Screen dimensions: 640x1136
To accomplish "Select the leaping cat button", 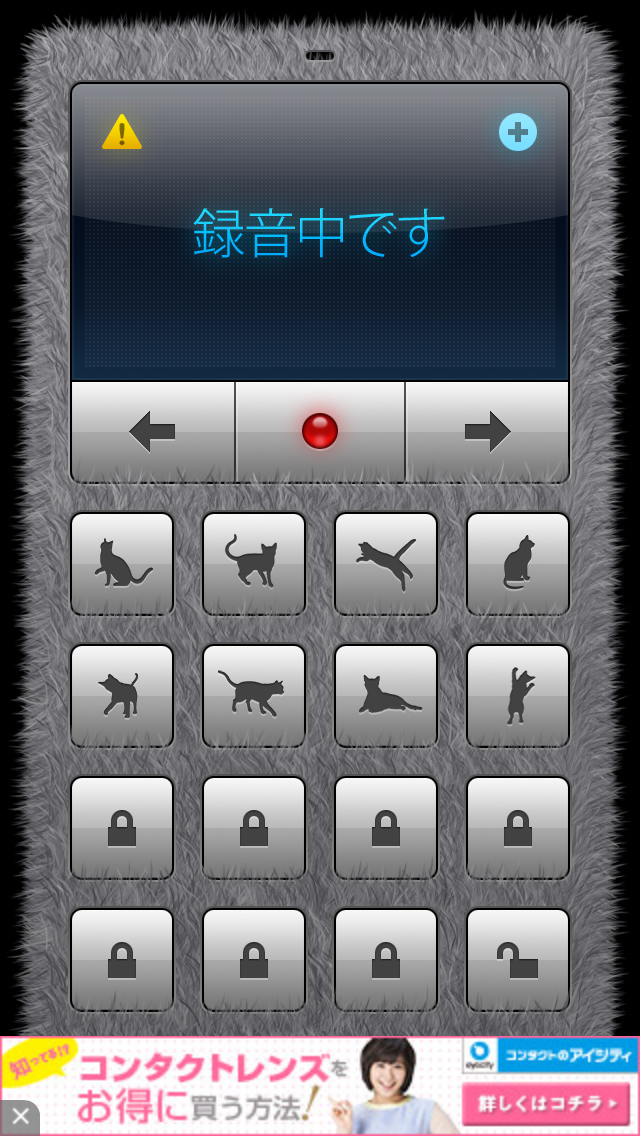I will (x=386, y=564).
